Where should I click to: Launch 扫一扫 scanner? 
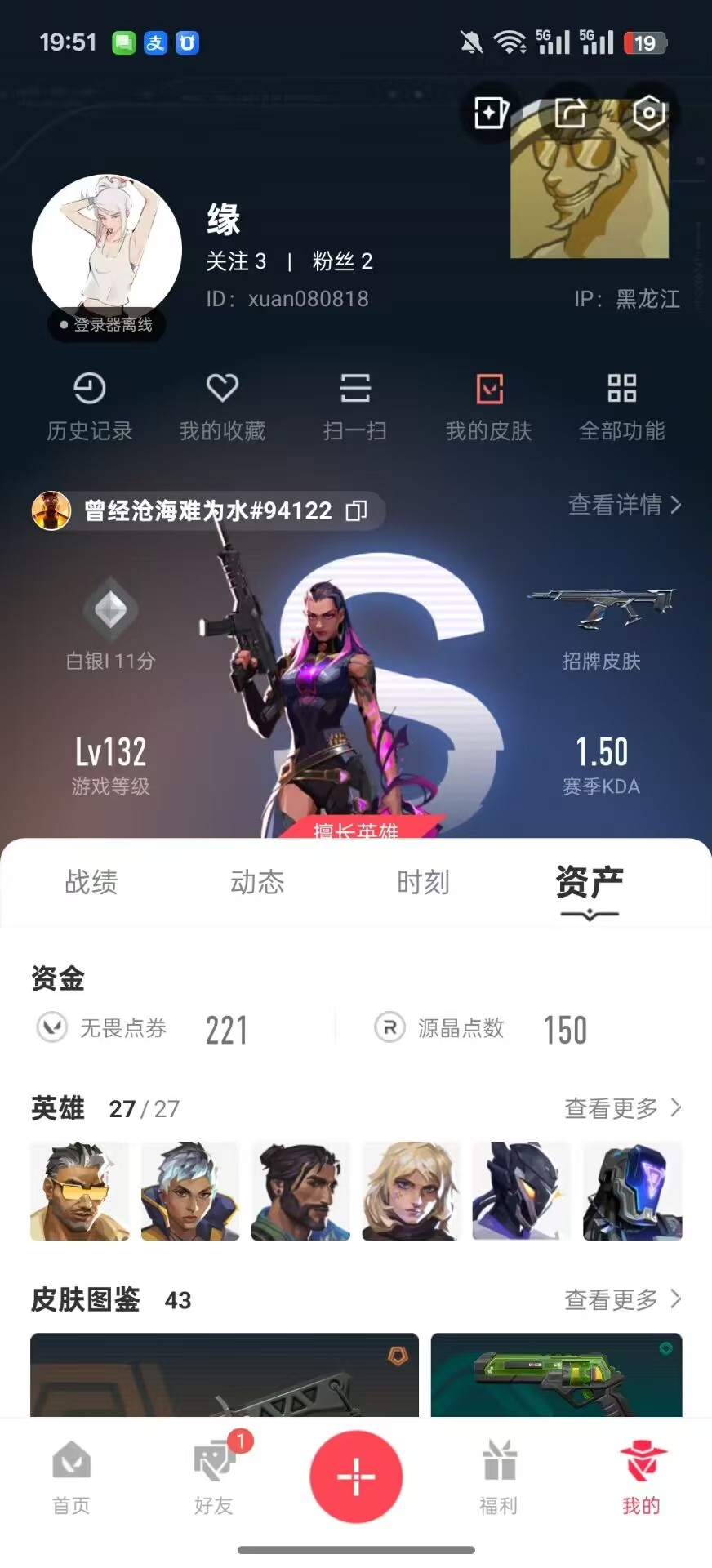coord(355,406)
